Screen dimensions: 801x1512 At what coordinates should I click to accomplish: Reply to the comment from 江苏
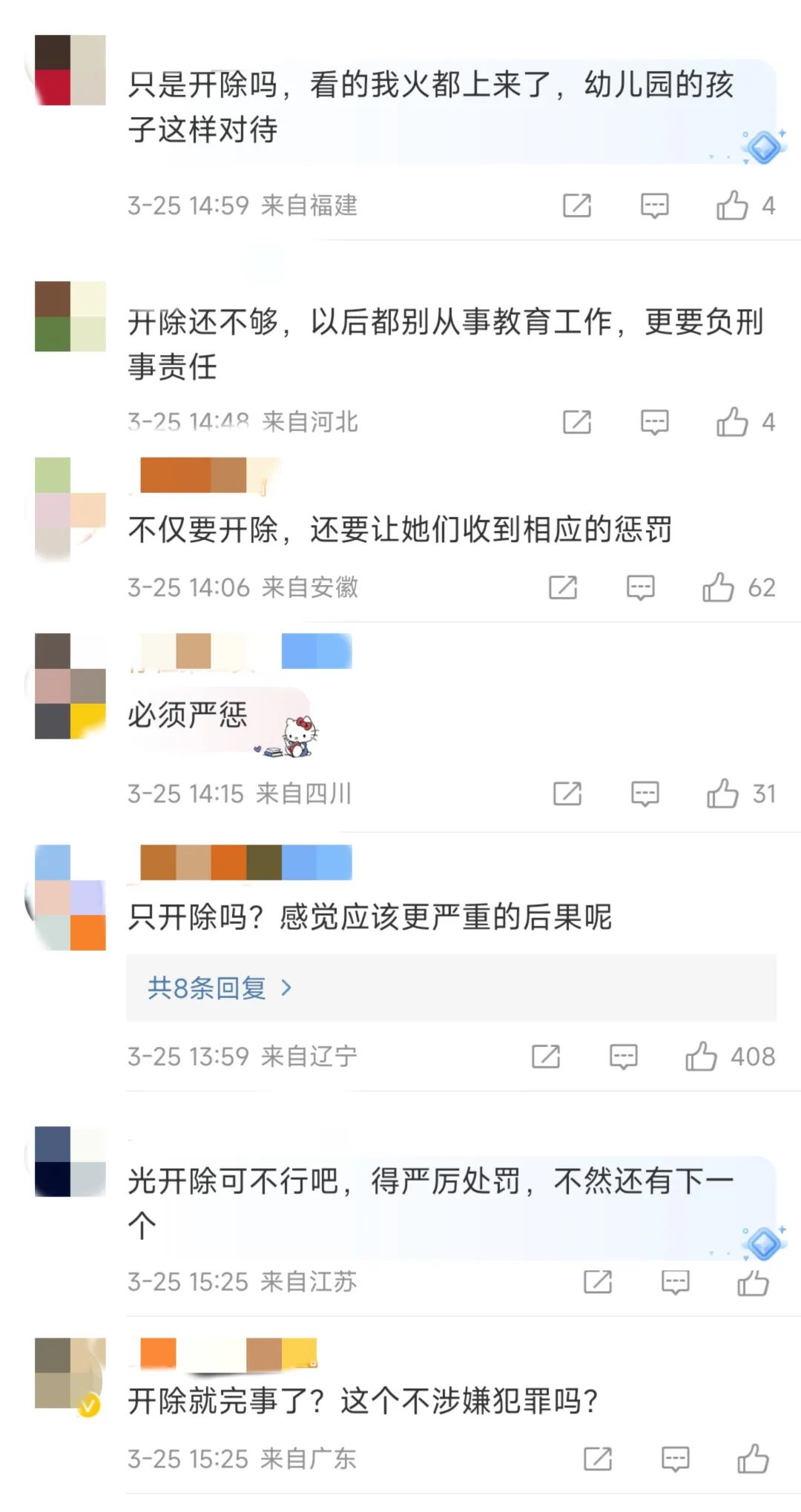[675, 1281]
